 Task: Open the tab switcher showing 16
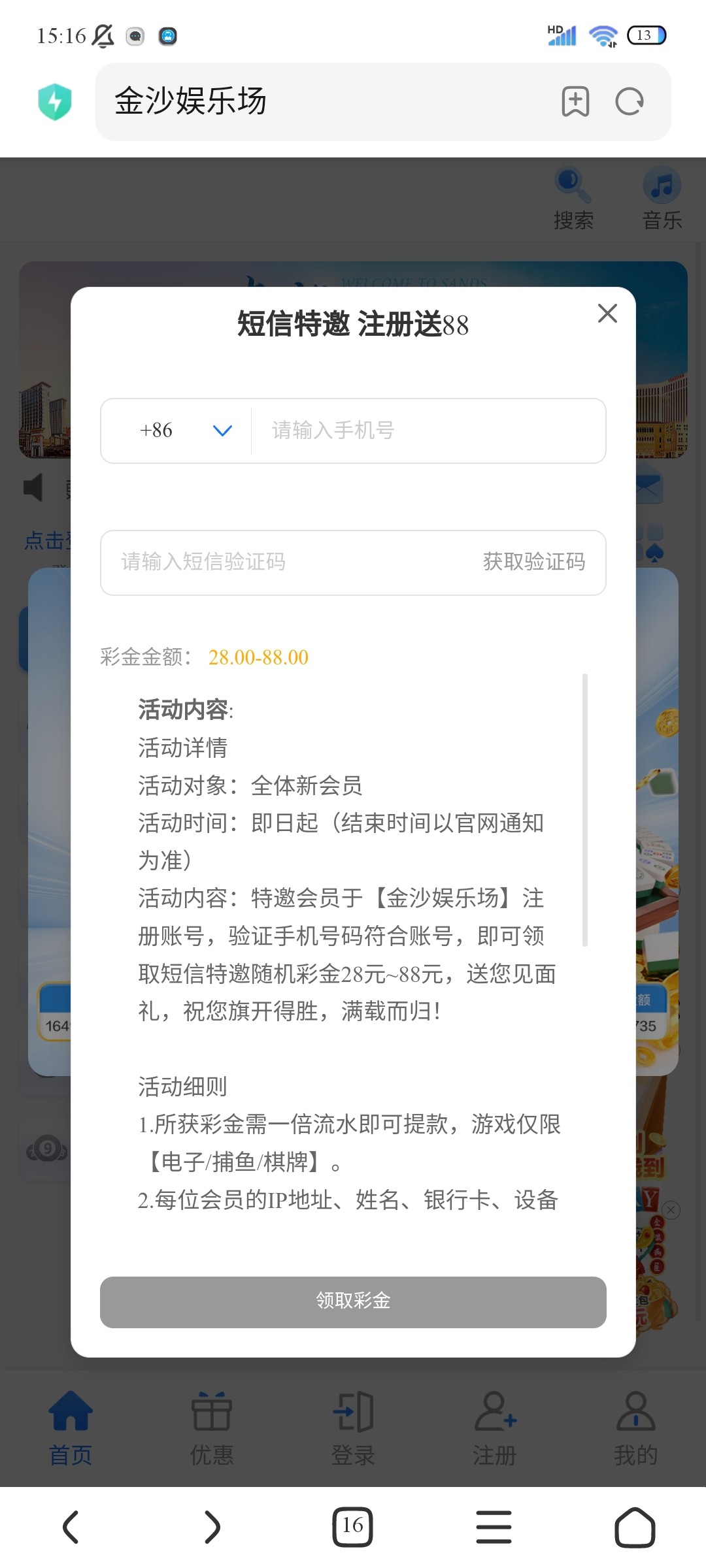tap(353, 1527)
